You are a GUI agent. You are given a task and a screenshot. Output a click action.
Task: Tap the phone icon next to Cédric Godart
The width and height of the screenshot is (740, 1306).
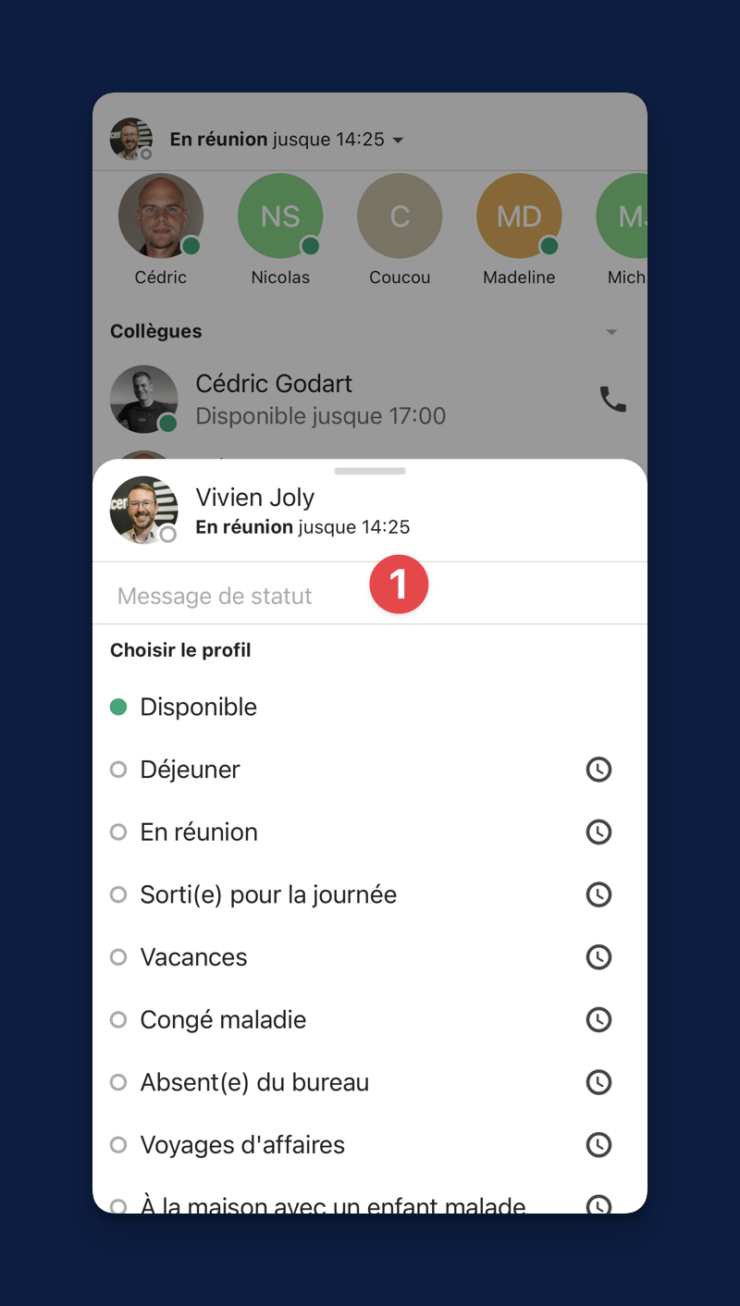click(x=612, y=399)
